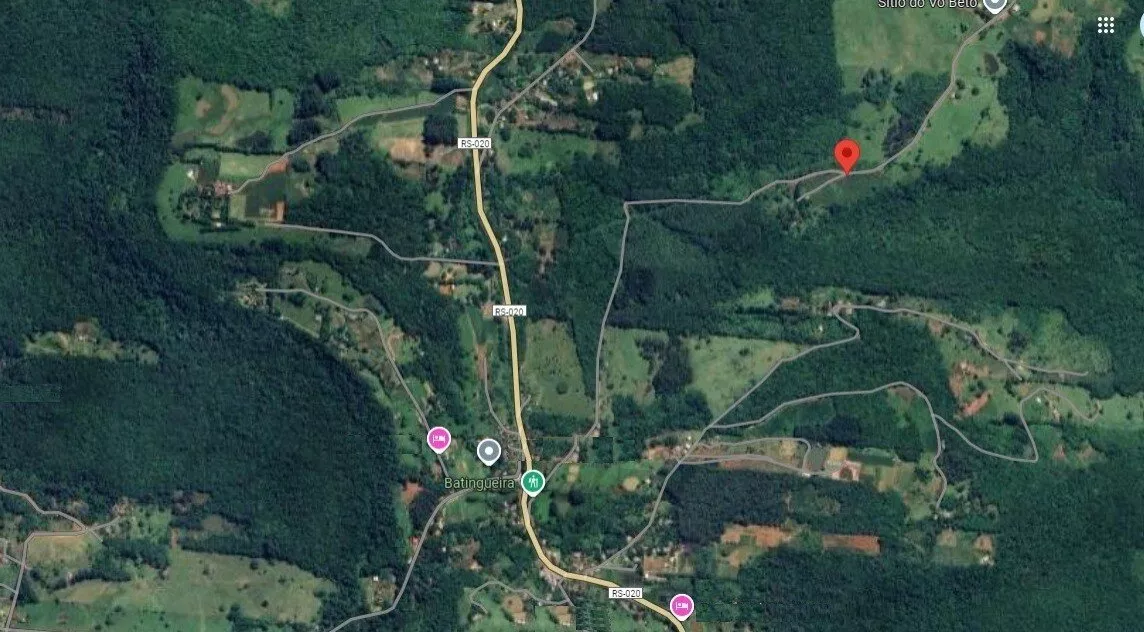This screenshot has height=632, width=1144.
Task: Open the gray Batingueira place marker
Action: [x=488, y=451]
